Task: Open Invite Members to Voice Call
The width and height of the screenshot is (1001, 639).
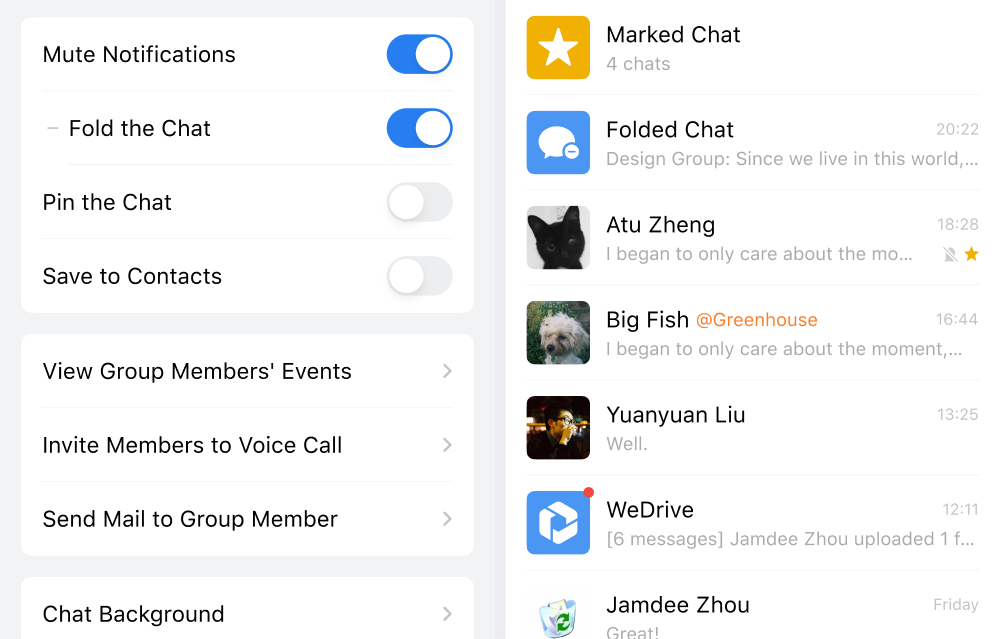Action: [247, 445]
